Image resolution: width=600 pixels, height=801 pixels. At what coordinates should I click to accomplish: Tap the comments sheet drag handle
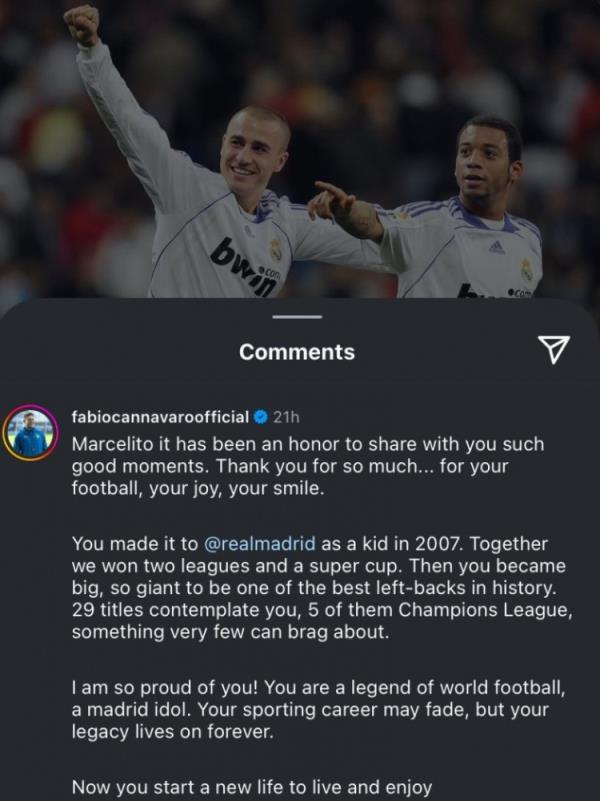click(x=297, y=316)
